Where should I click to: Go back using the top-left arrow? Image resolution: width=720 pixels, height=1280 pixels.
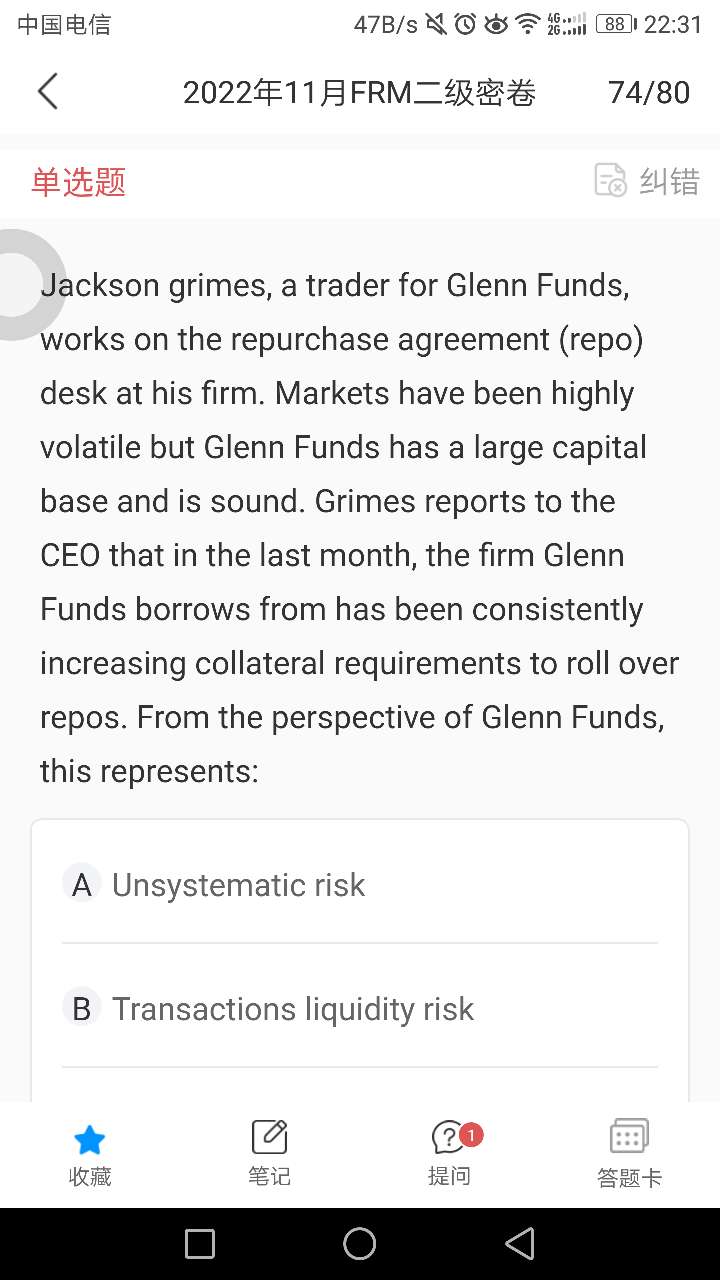tap(47, 92)
